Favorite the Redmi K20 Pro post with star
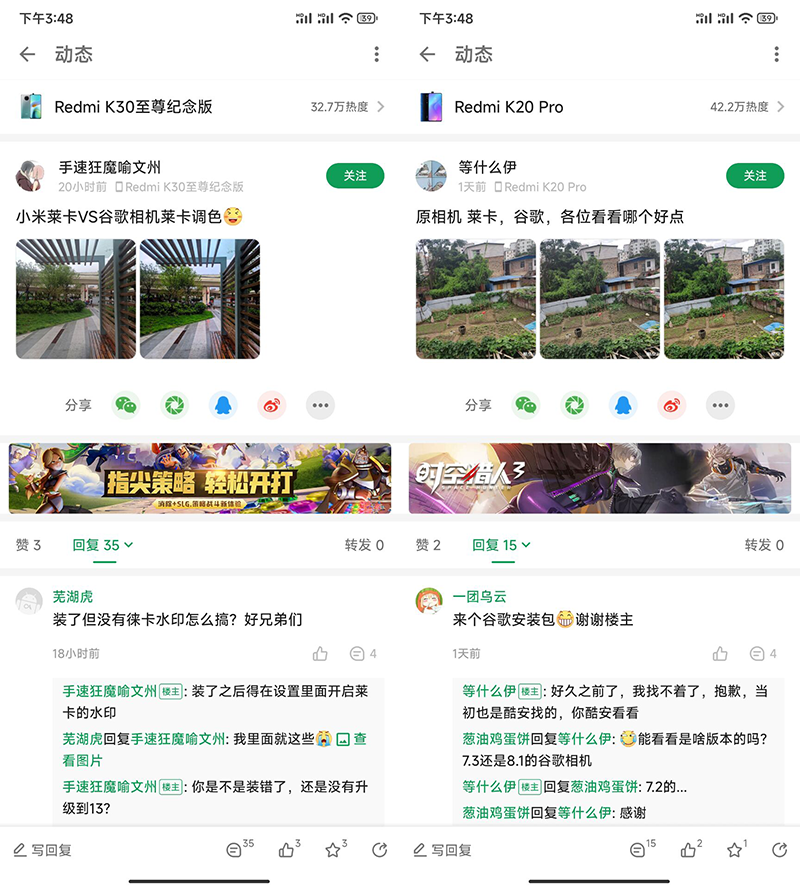The height and width of the screenshot is (889, 800). click(x=736, y=850)
